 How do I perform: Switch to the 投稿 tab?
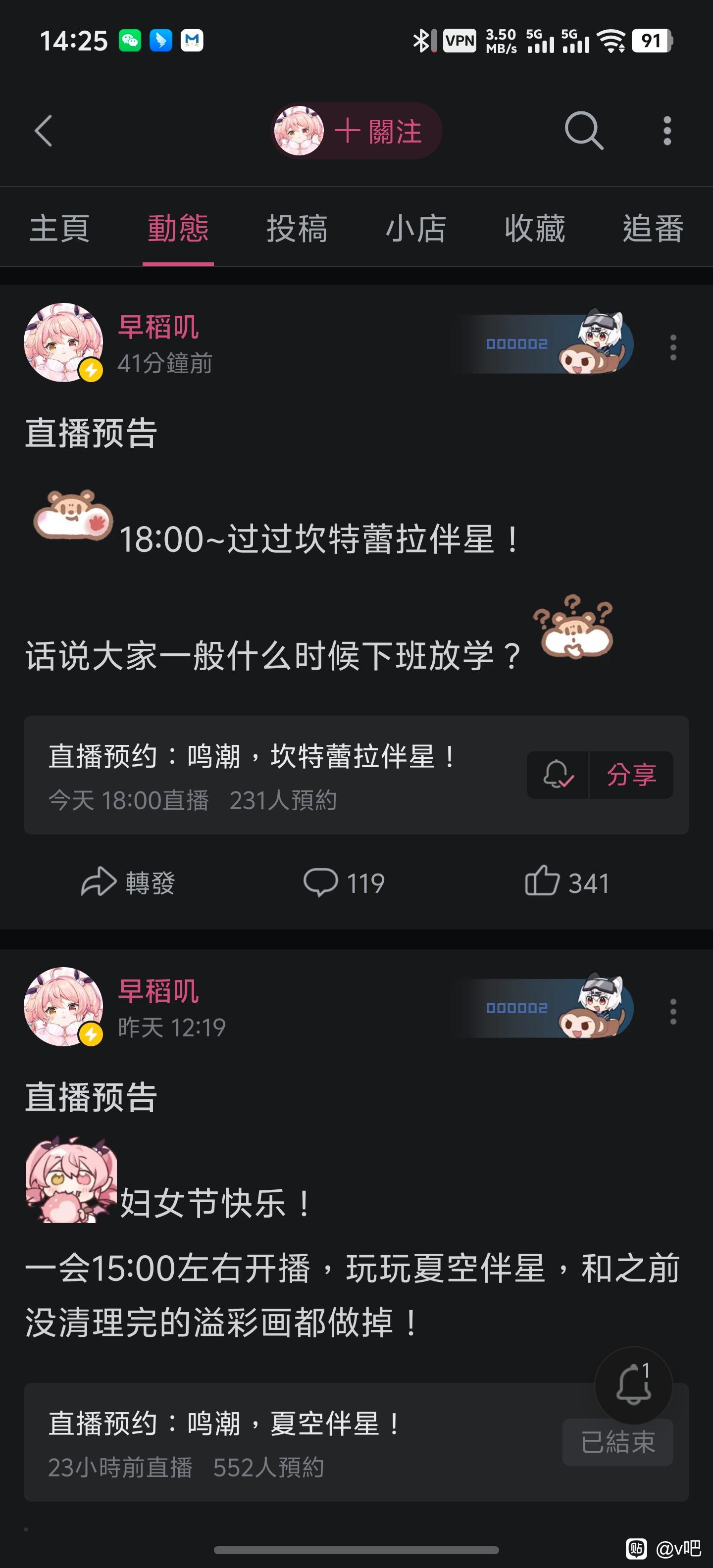click(297, 229)
